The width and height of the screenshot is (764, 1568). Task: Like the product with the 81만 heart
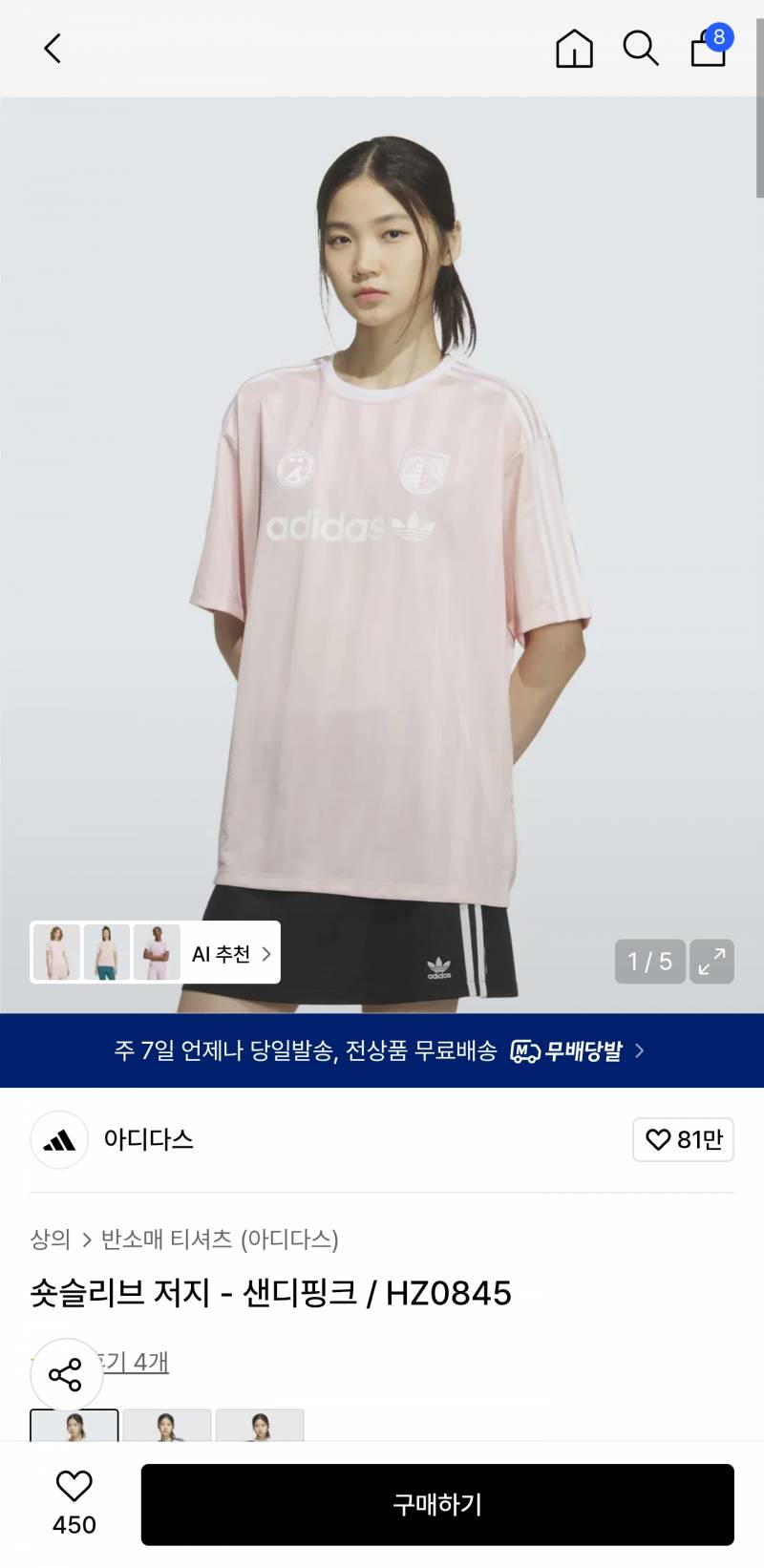coord(684,1139)
